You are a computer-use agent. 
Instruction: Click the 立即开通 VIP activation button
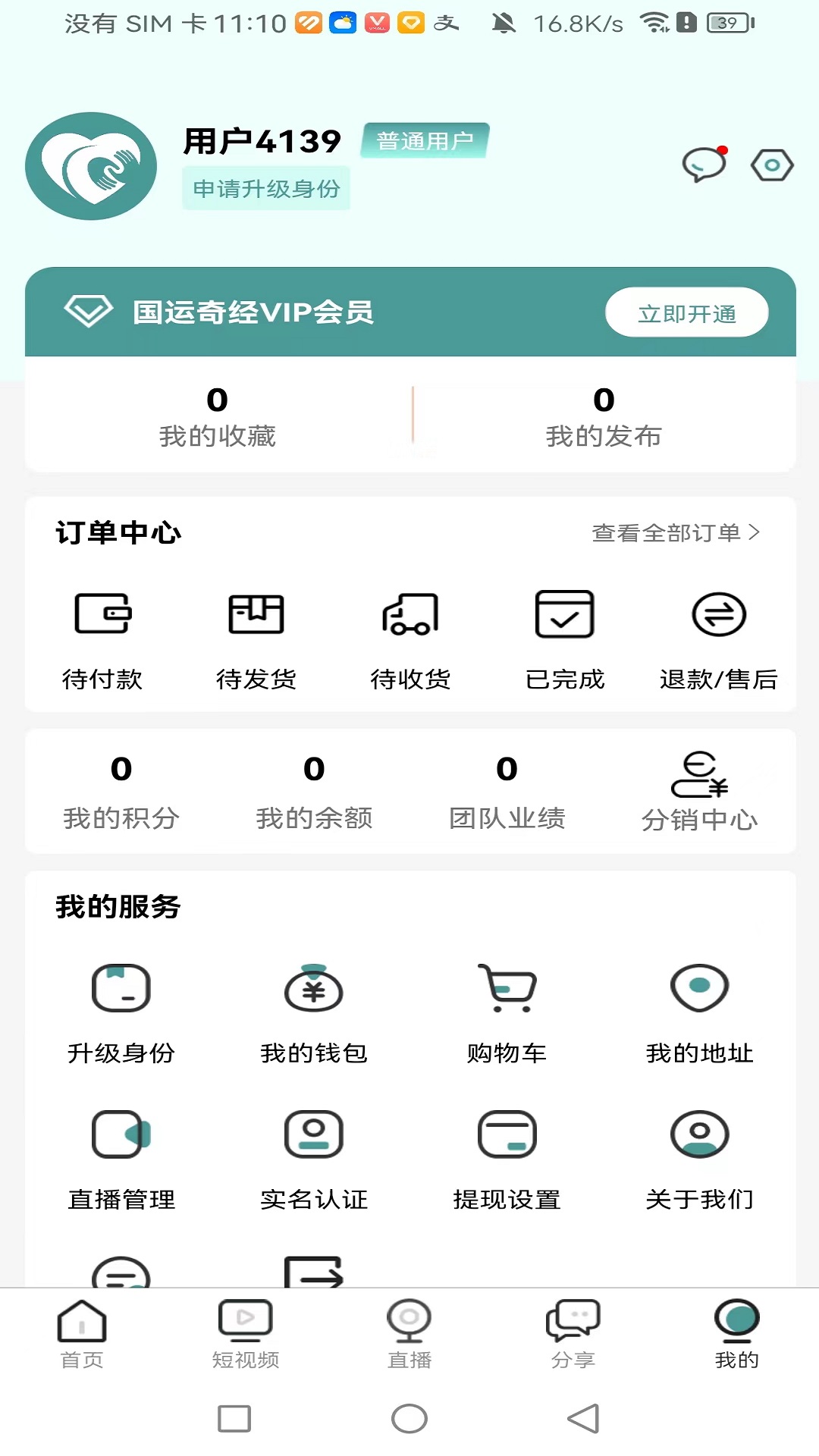(686, 312)
